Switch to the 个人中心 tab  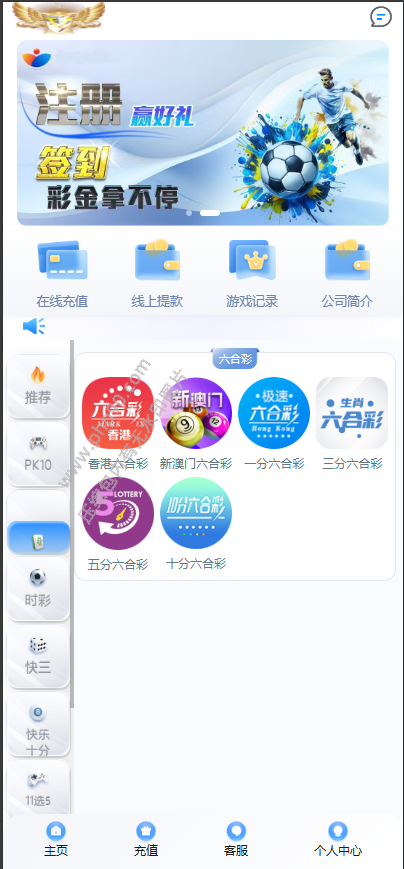[337, 840]
